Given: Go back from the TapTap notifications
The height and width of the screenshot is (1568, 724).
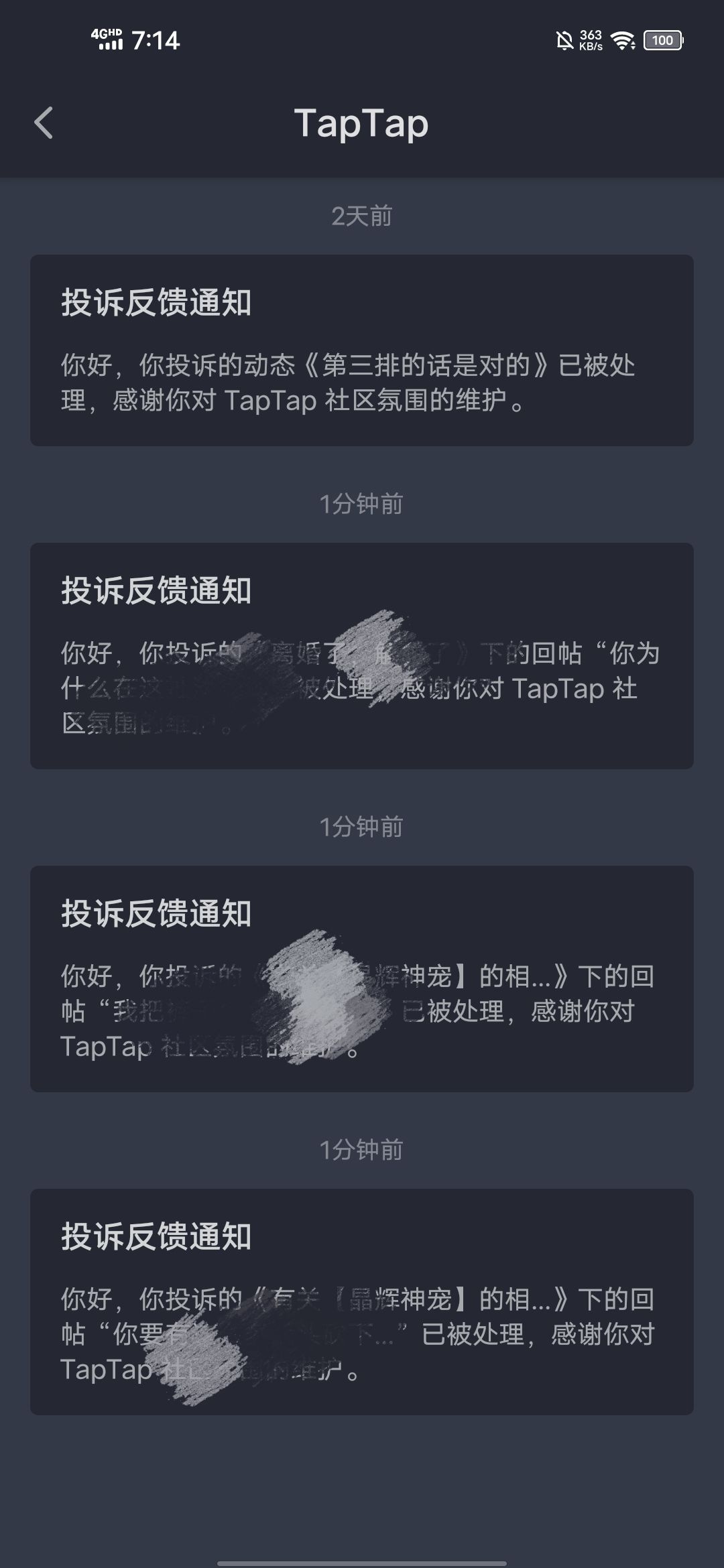Looking at the screenshot, I should 44,123.
